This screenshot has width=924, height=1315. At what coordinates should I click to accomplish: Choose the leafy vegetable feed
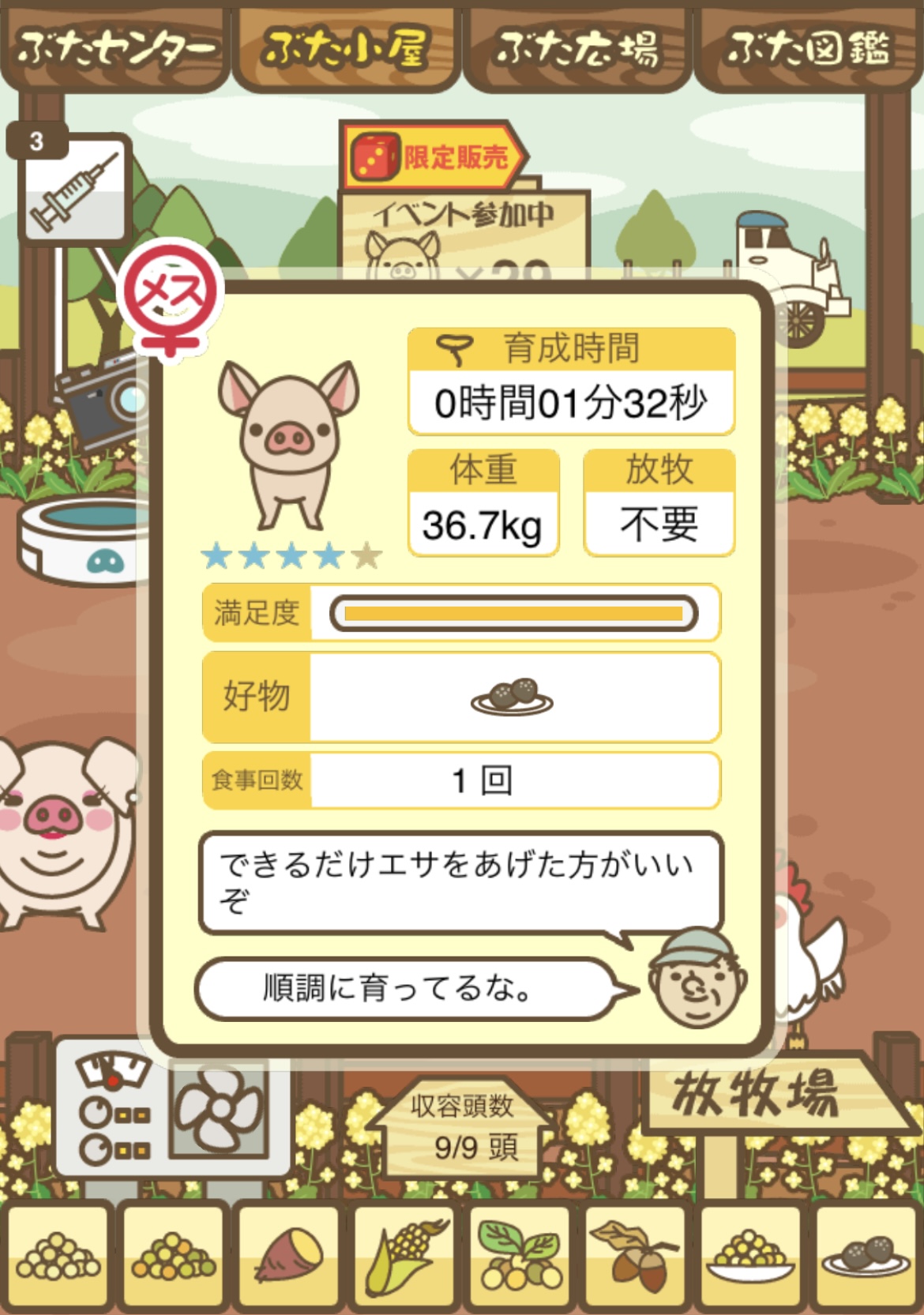(519, 1256)
